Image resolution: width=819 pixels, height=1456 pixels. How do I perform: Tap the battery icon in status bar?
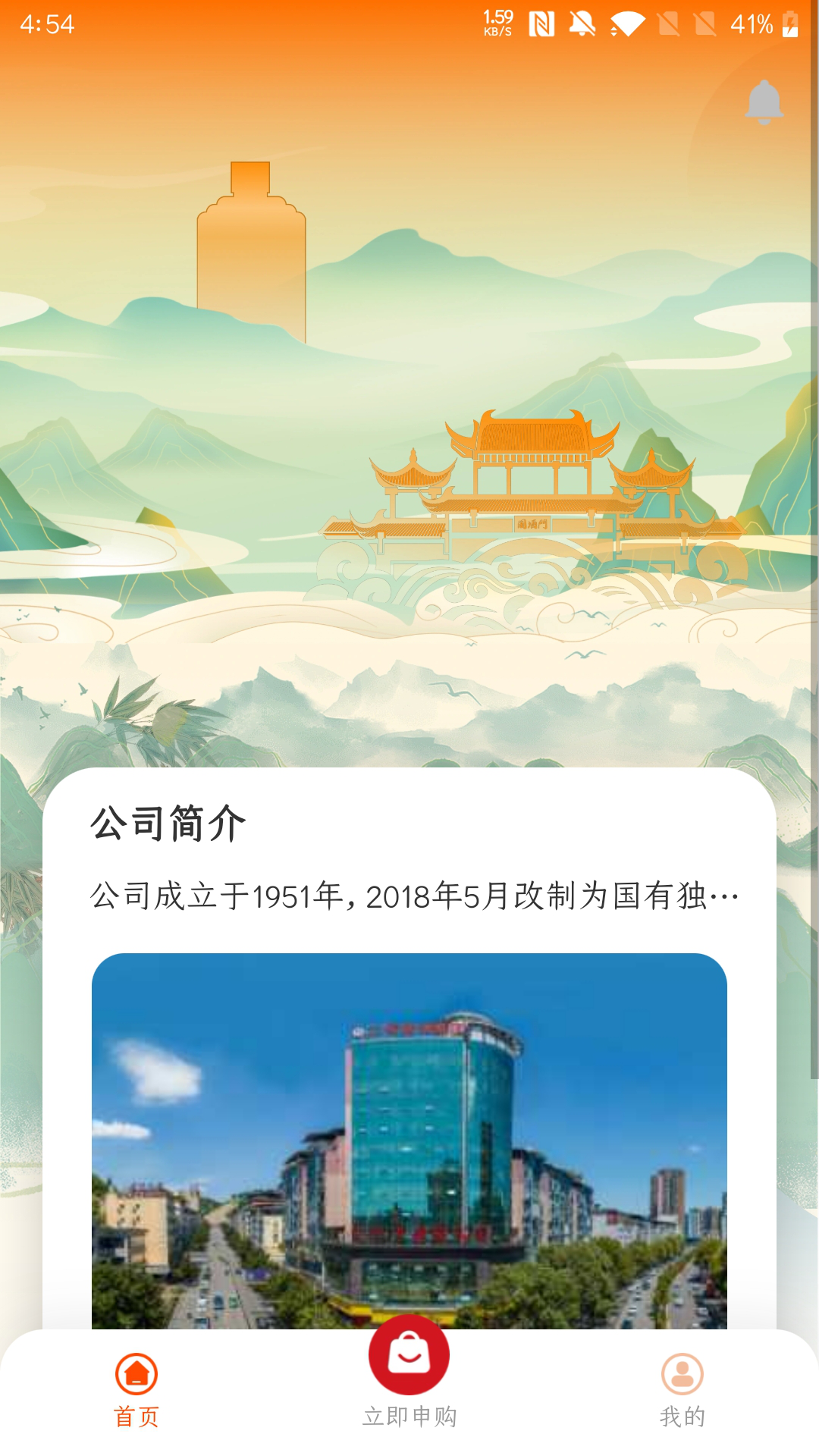click(x=790, y=23)
